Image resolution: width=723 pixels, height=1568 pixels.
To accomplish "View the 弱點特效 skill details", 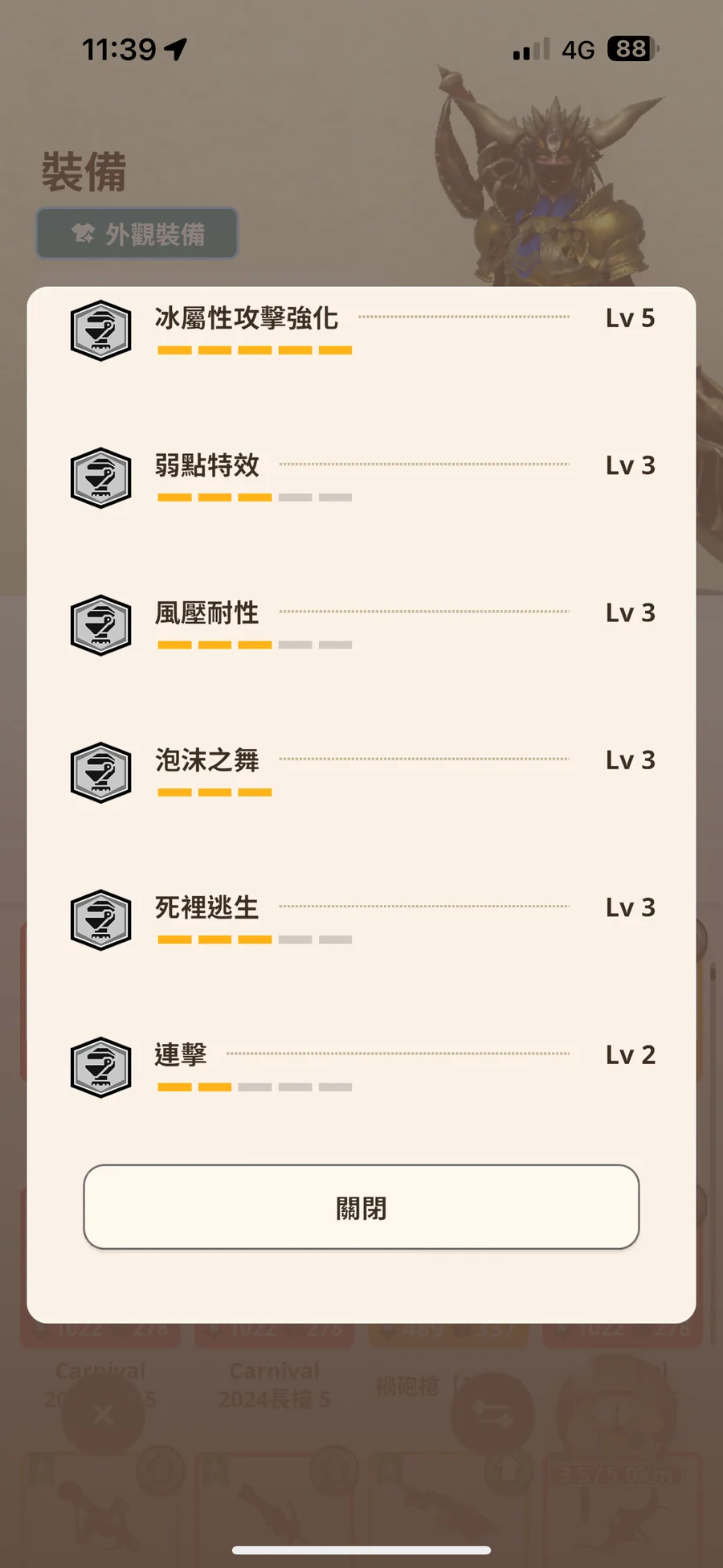I will (207, 466).
